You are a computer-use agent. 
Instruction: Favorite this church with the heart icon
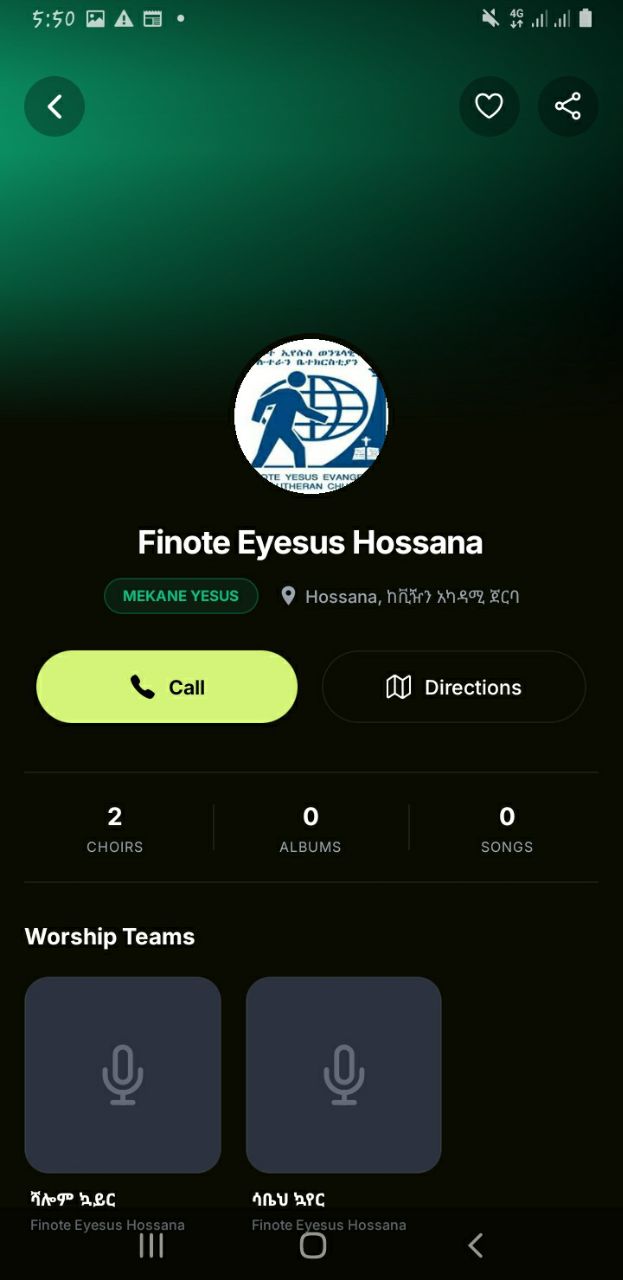[x=489, y=106]
